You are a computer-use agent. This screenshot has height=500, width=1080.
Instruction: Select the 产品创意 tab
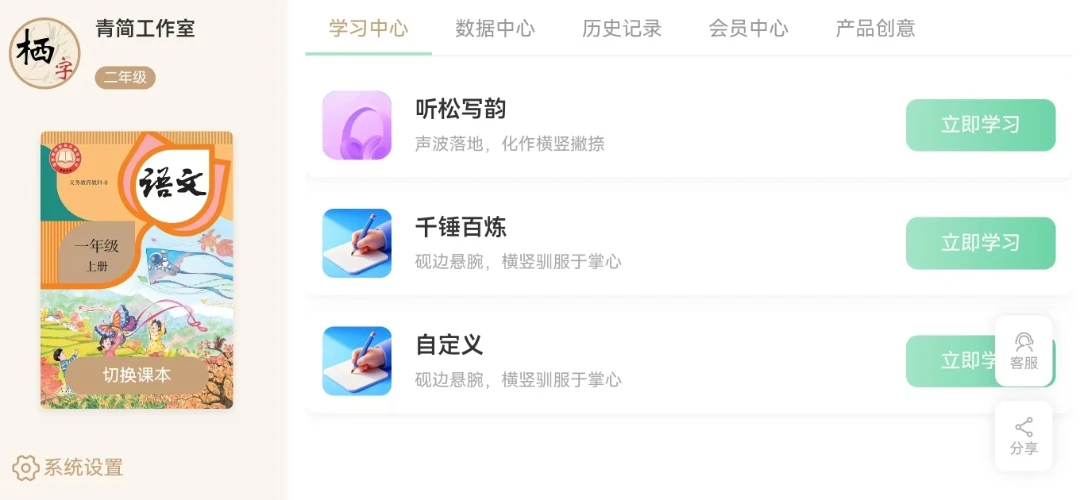click(x=875, y=29)
